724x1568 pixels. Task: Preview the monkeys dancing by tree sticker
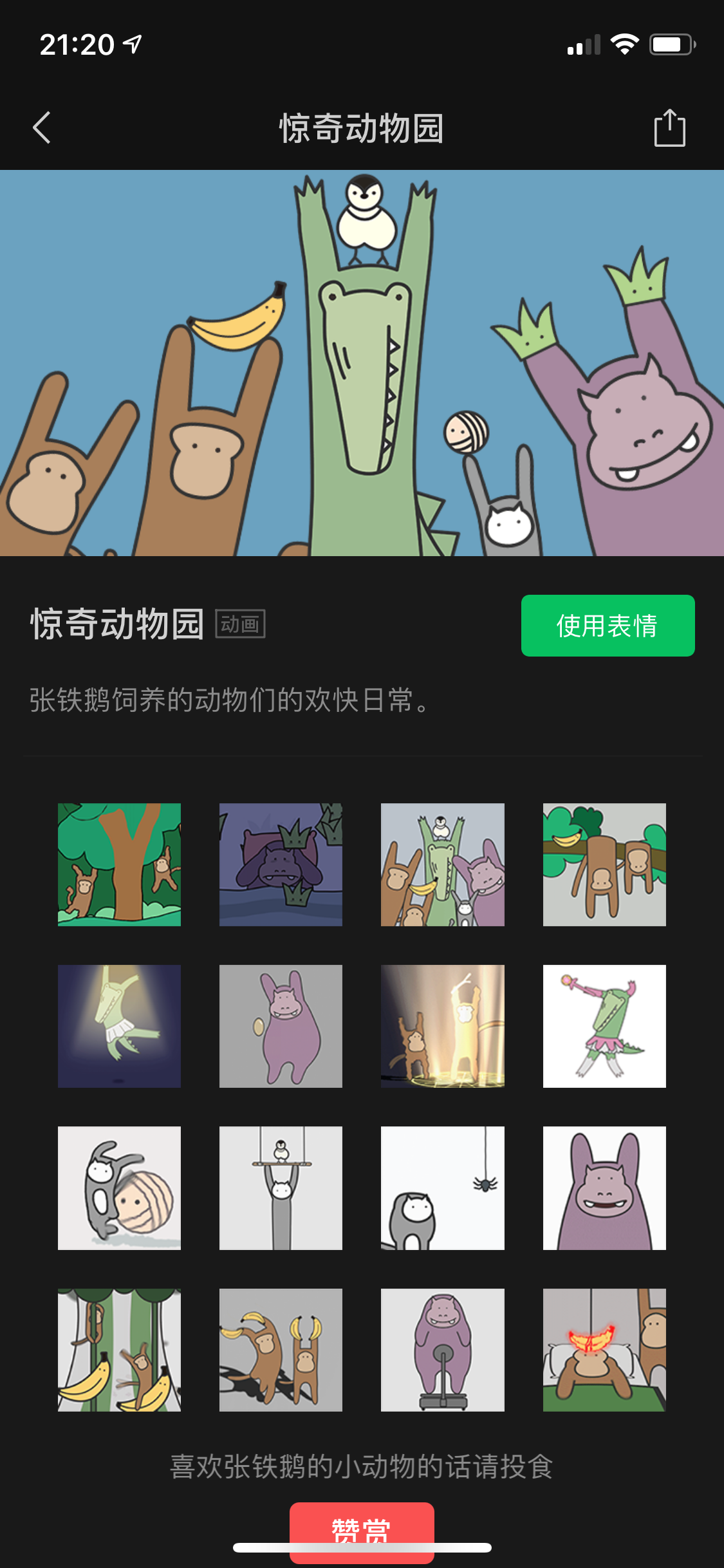119,864
